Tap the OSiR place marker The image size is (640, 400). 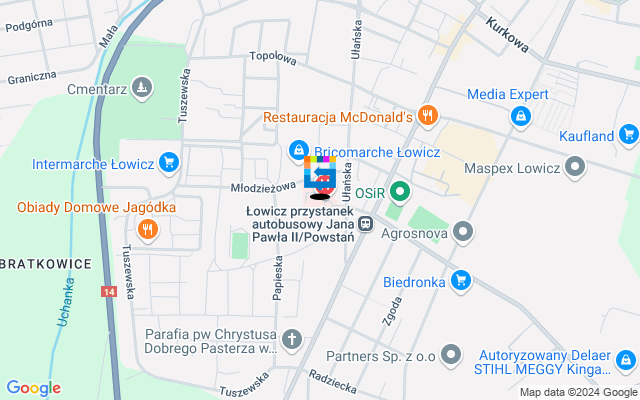point(400,190)
